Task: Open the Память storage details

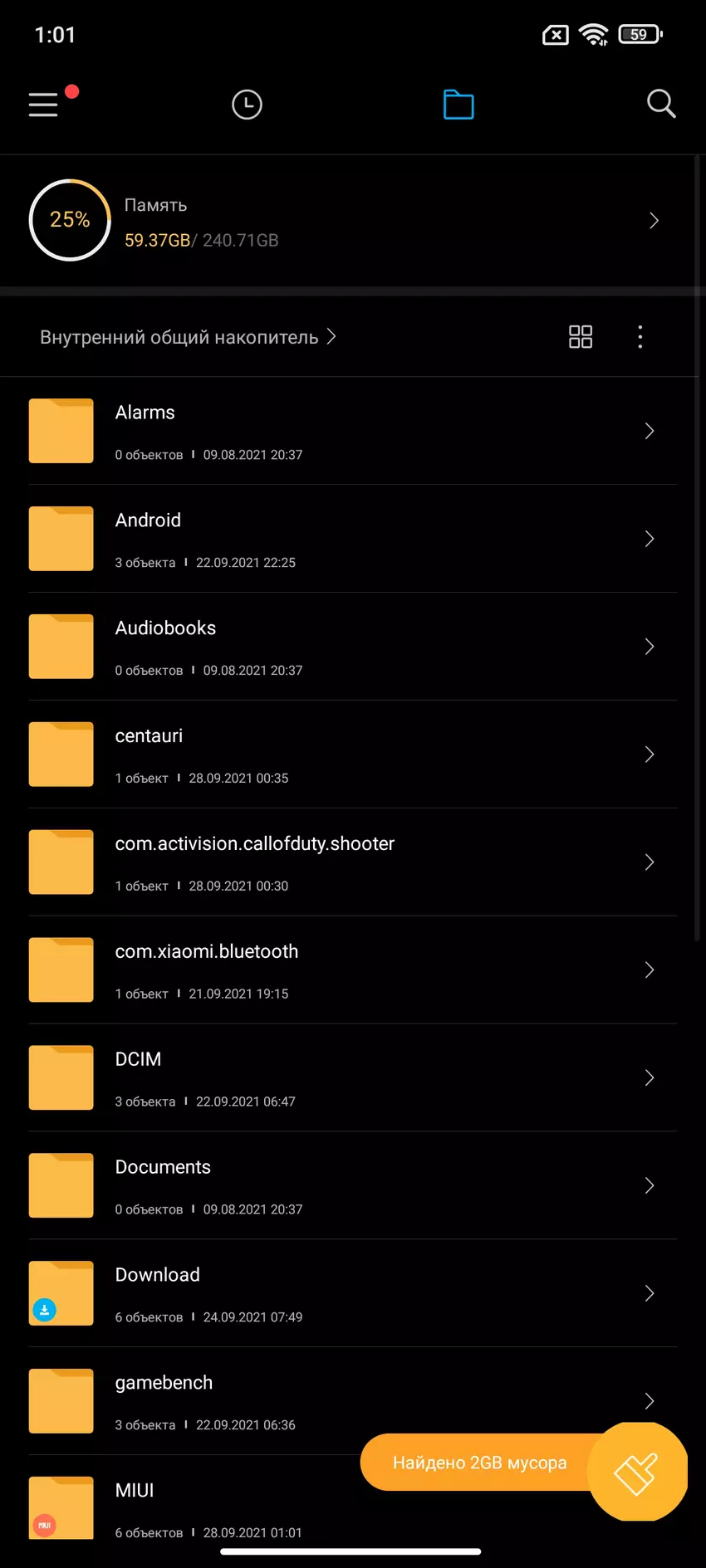Action: [x=349, y=221]
